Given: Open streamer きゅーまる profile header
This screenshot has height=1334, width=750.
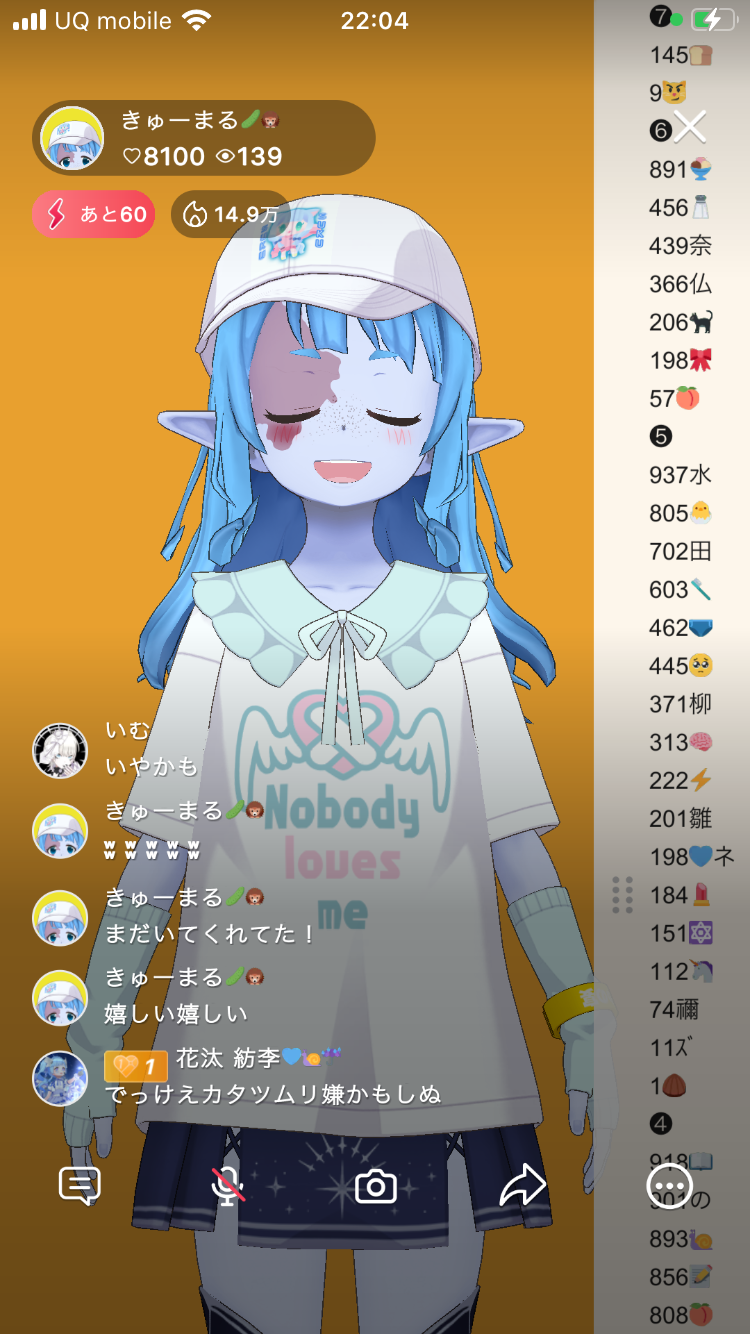Looking at the screenshot, I should 204,138.
